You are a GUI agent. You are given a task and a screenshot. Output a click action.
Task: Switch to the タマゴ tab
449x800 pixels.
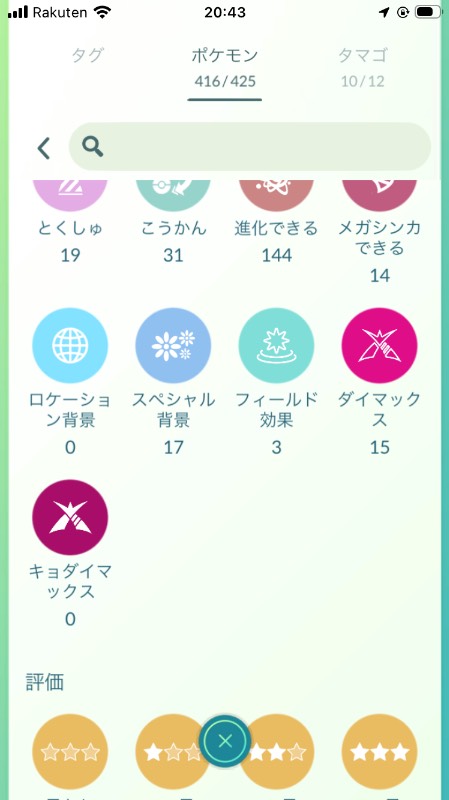pyautogui.click(x=363, y=67)
